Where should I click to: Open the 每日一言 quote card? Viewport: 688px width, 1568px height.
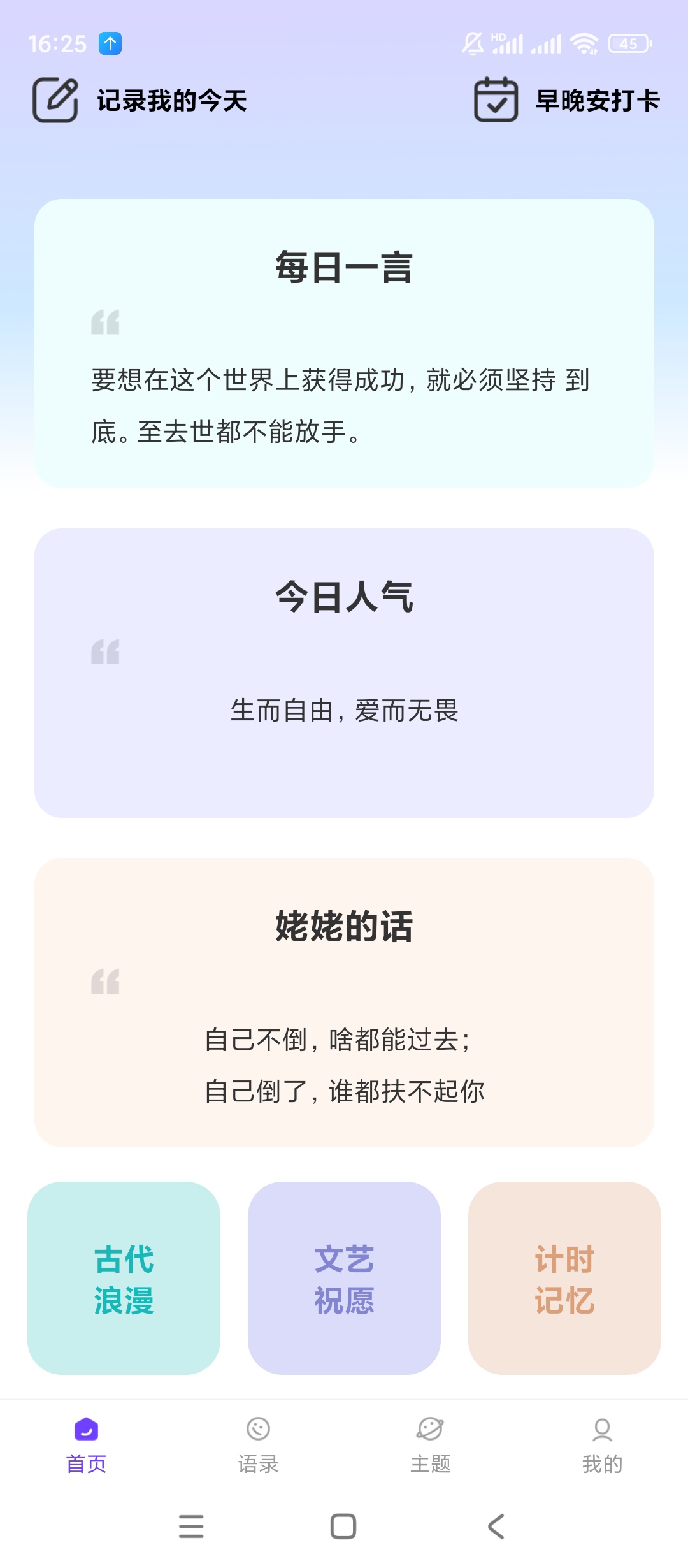click(344, 344)
